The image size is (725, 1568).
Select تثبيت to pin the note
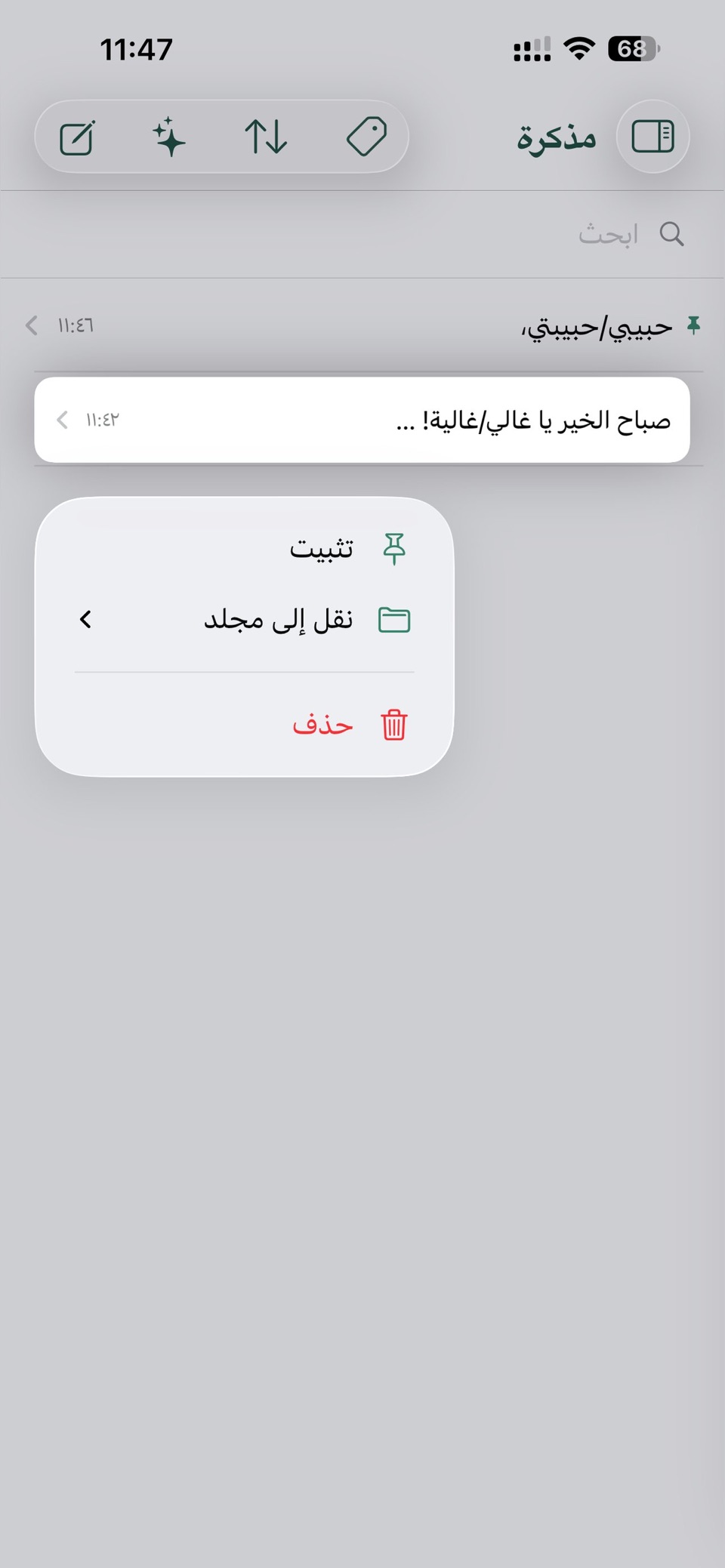[x=244, y=548]
